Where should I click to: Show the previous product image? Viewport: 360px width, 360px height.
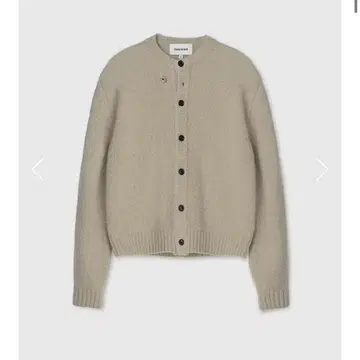(x=38, y=169)
